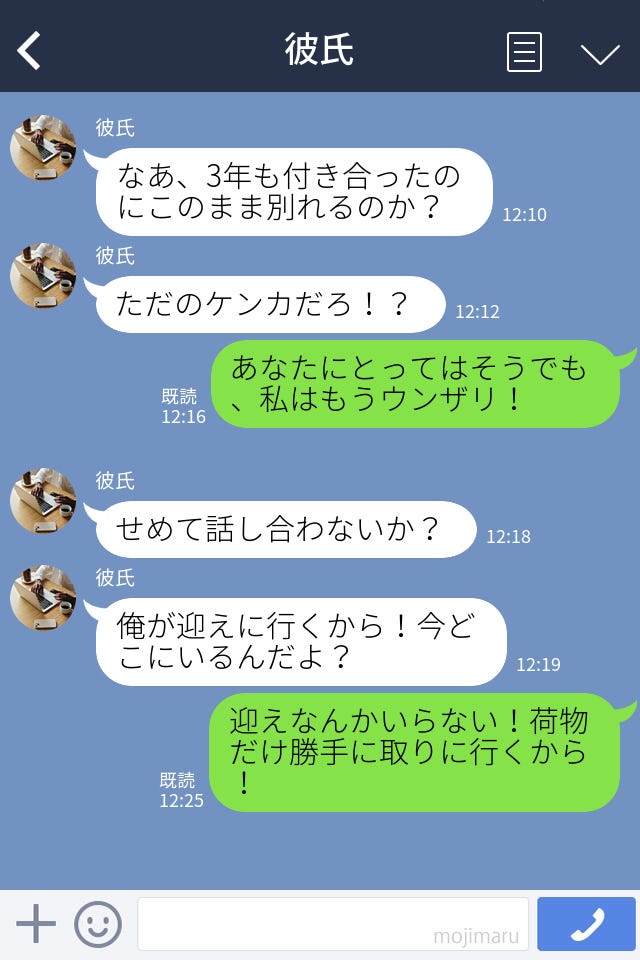This screenshot has height=960, width=640.
Task: Focus the message input field
Action: click(332, 924)
